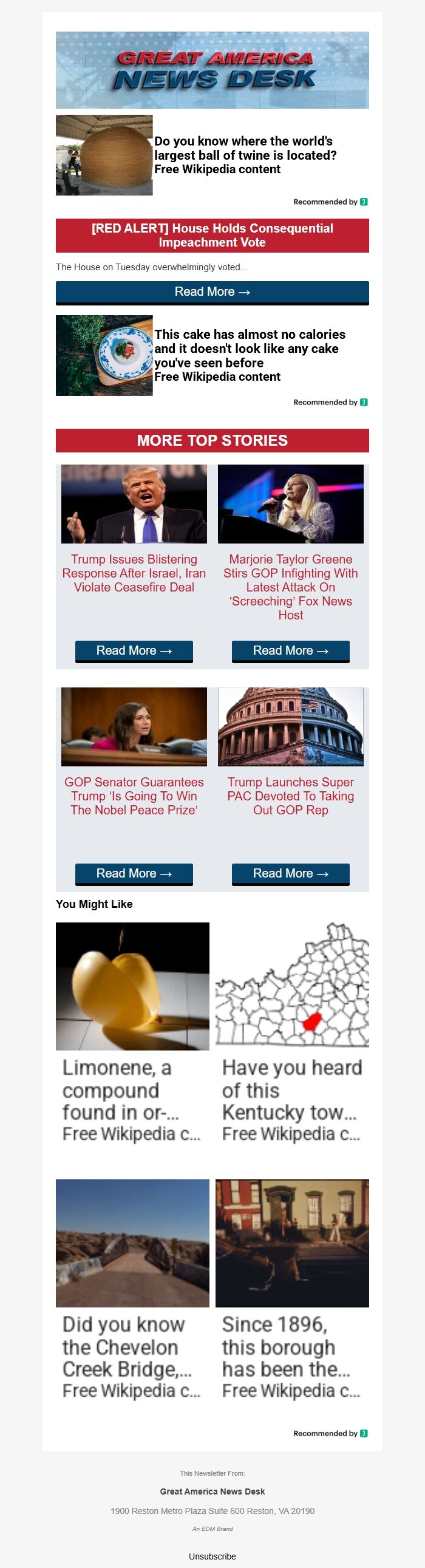Read more about Trump's Super PAC launch
Viewport: 425px width, 1568px height.
point(290,873)
